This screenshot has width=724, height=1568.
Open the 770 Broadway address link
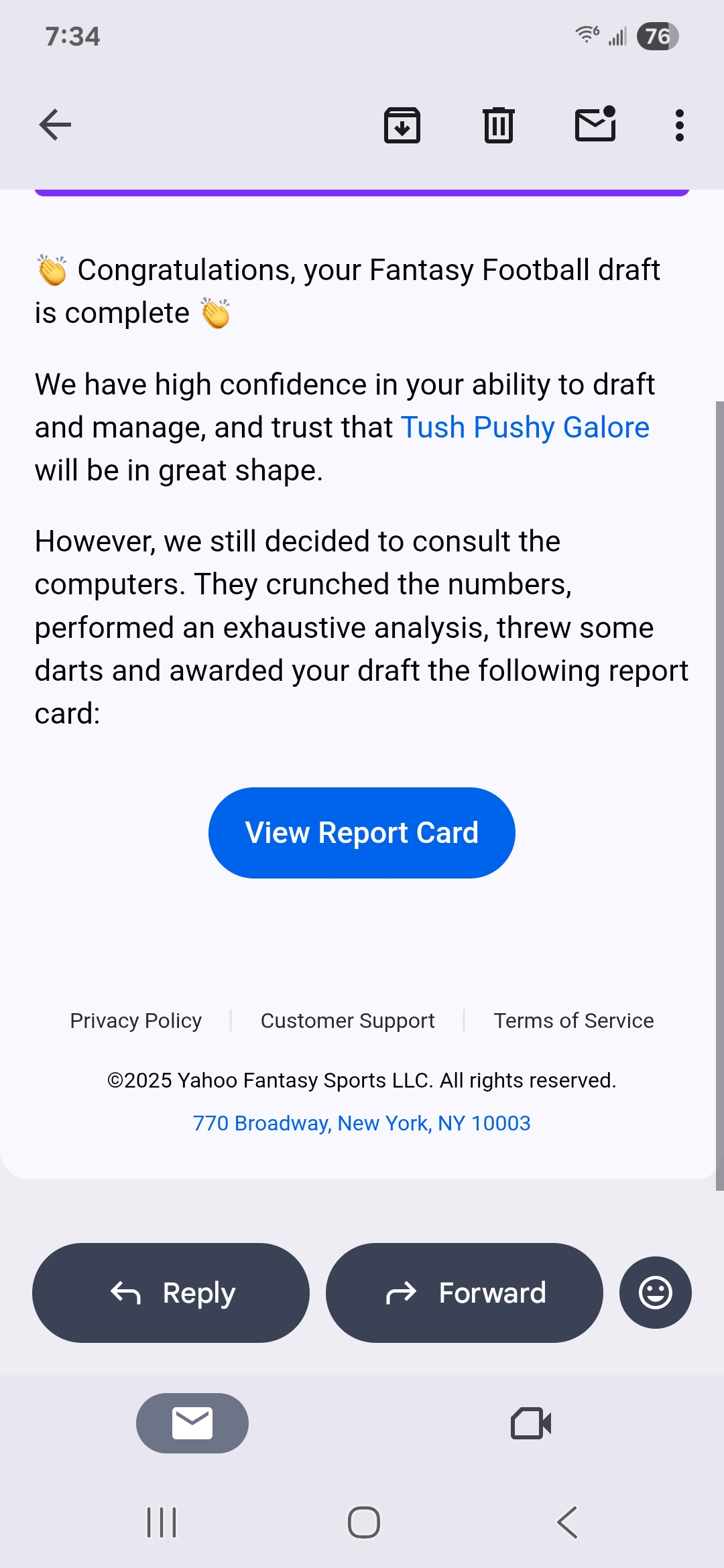tap(361, 1123)
